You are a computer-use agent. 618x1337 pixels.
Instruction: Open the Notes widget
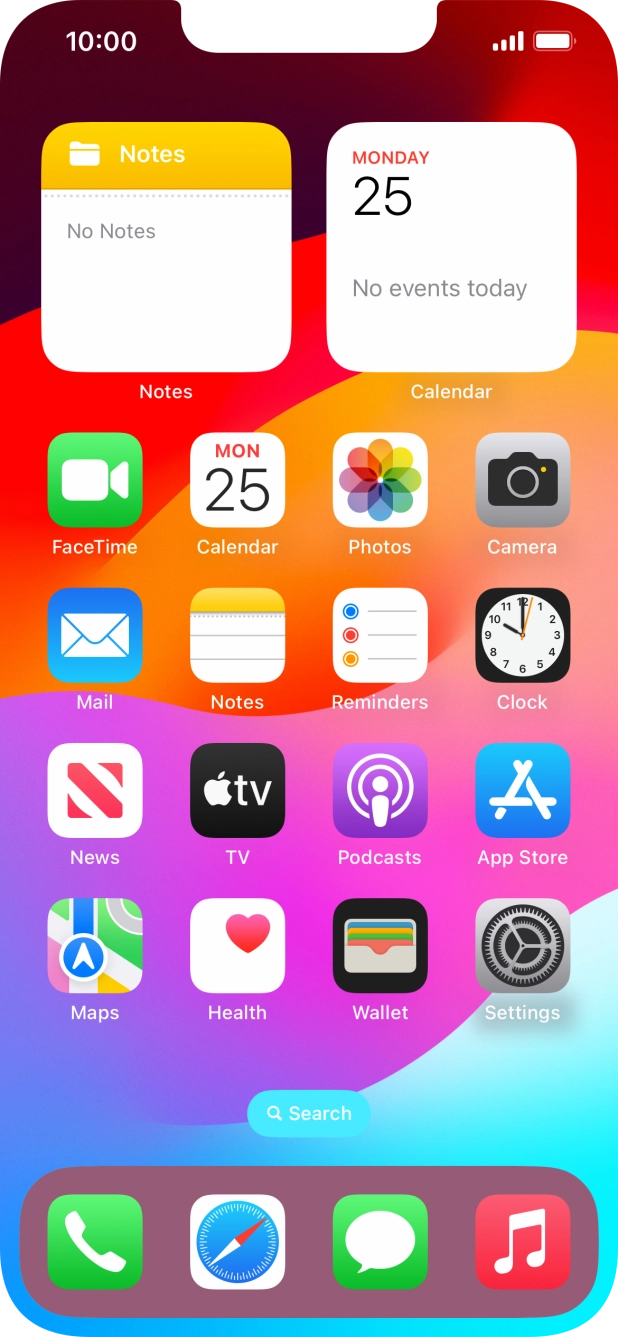pos(166,247)
